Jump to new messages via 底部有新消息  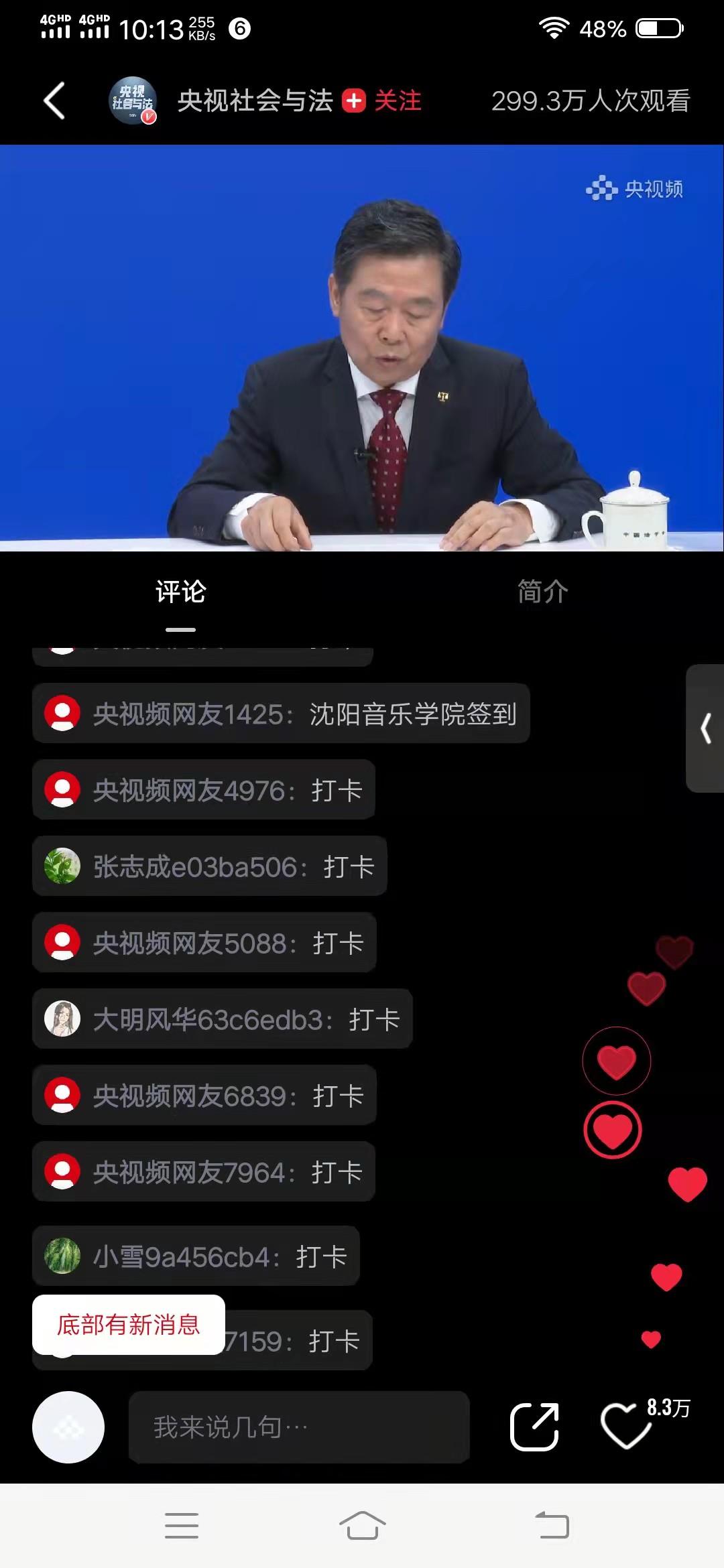(129, 1325)
